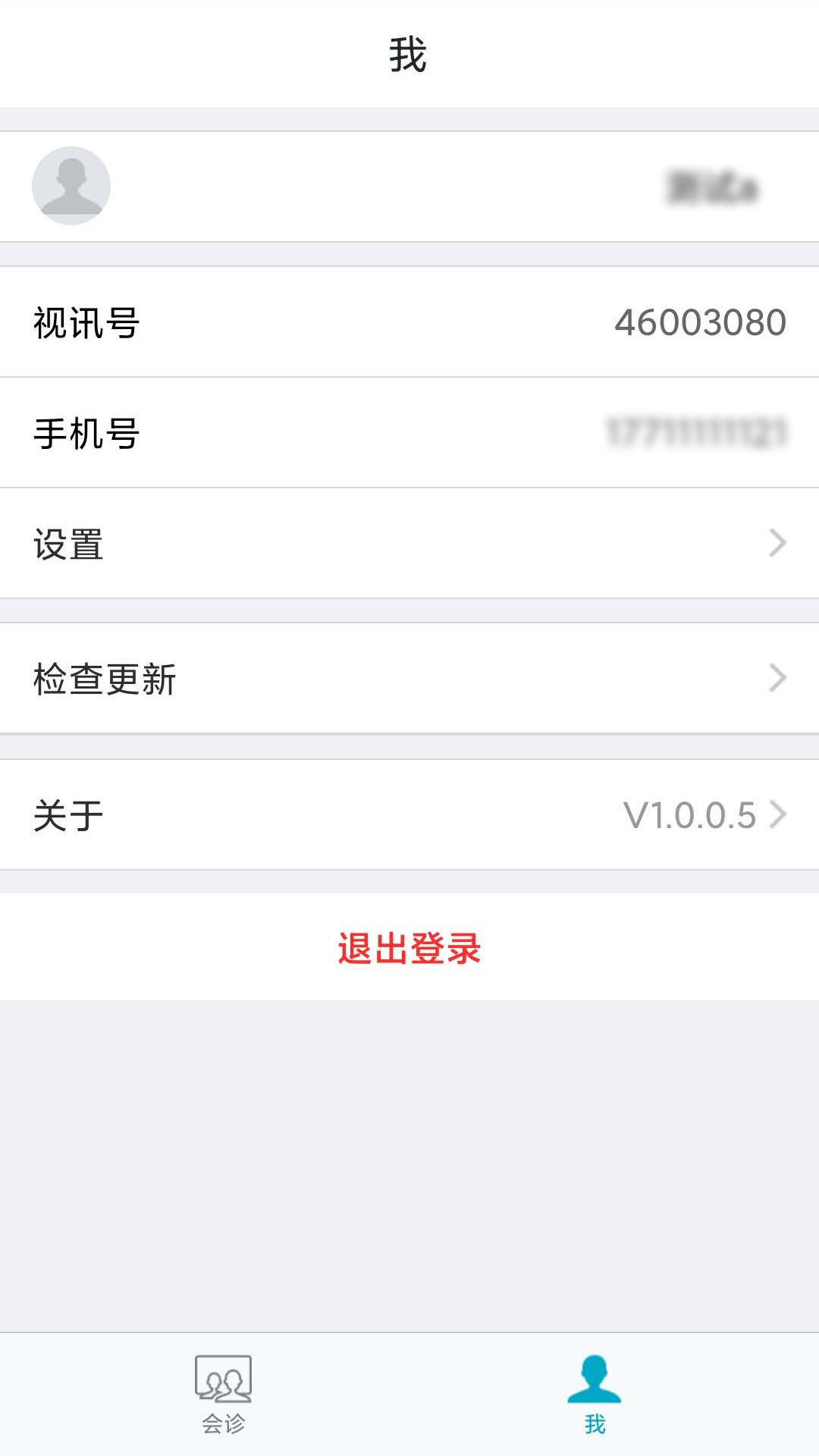Viewport: 819px width, 1456px height.
Task: Expand the 检查更新 update row chevron
Action: [x=777, y=678]
